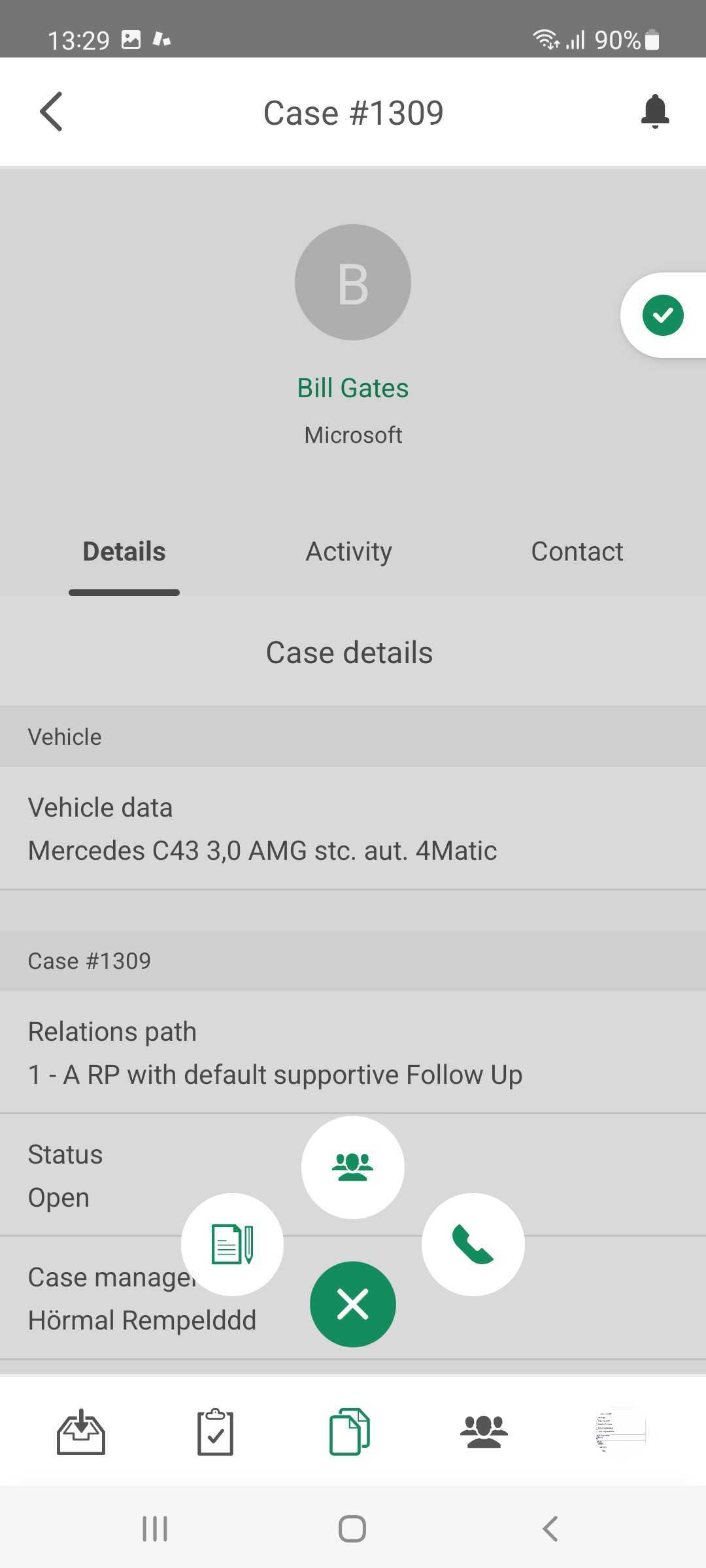Switch to the Contact tab
Viewport: 706px width, 1568px height.
(x=577, y=551)
